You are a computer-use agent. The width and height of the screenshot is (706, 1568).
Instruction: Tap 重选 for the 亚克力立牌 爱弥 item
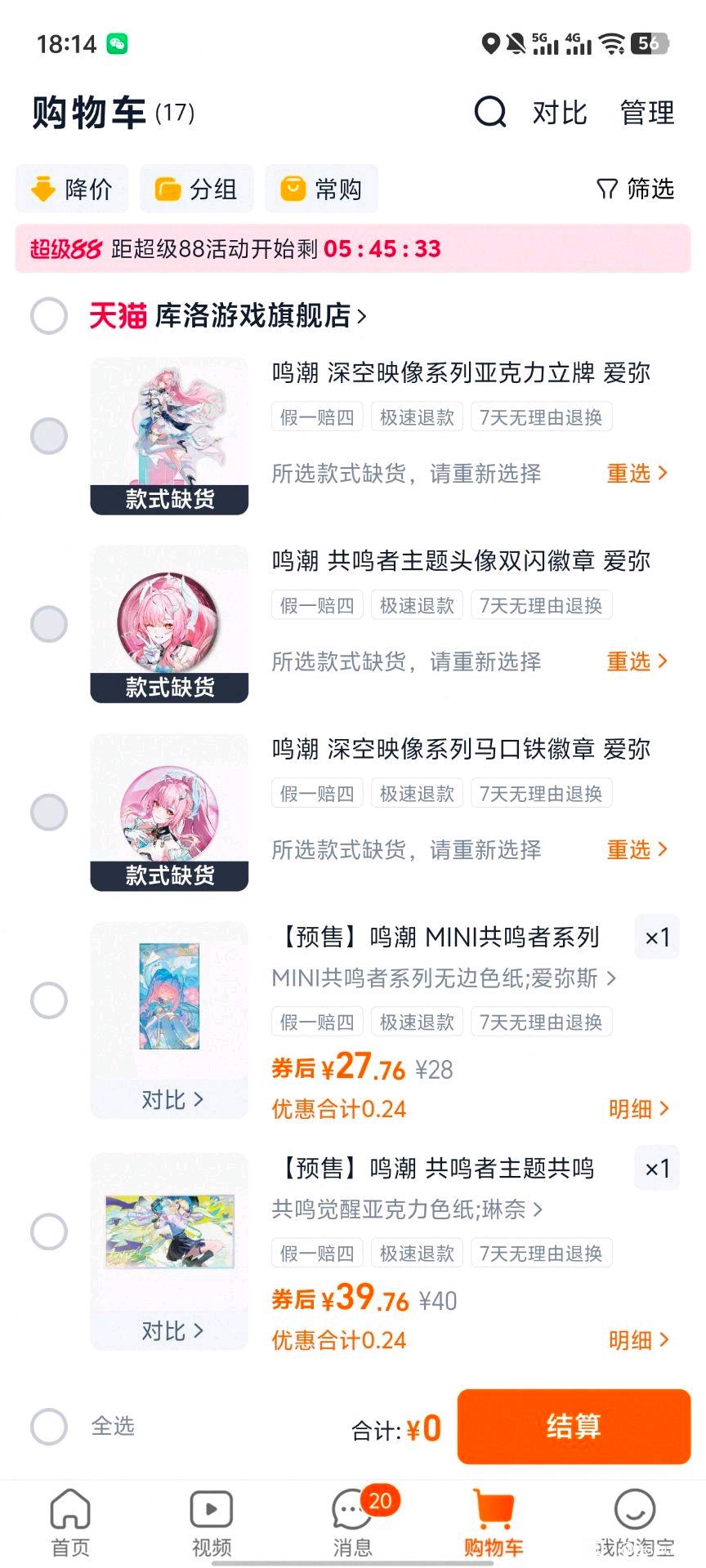(637, 474)
